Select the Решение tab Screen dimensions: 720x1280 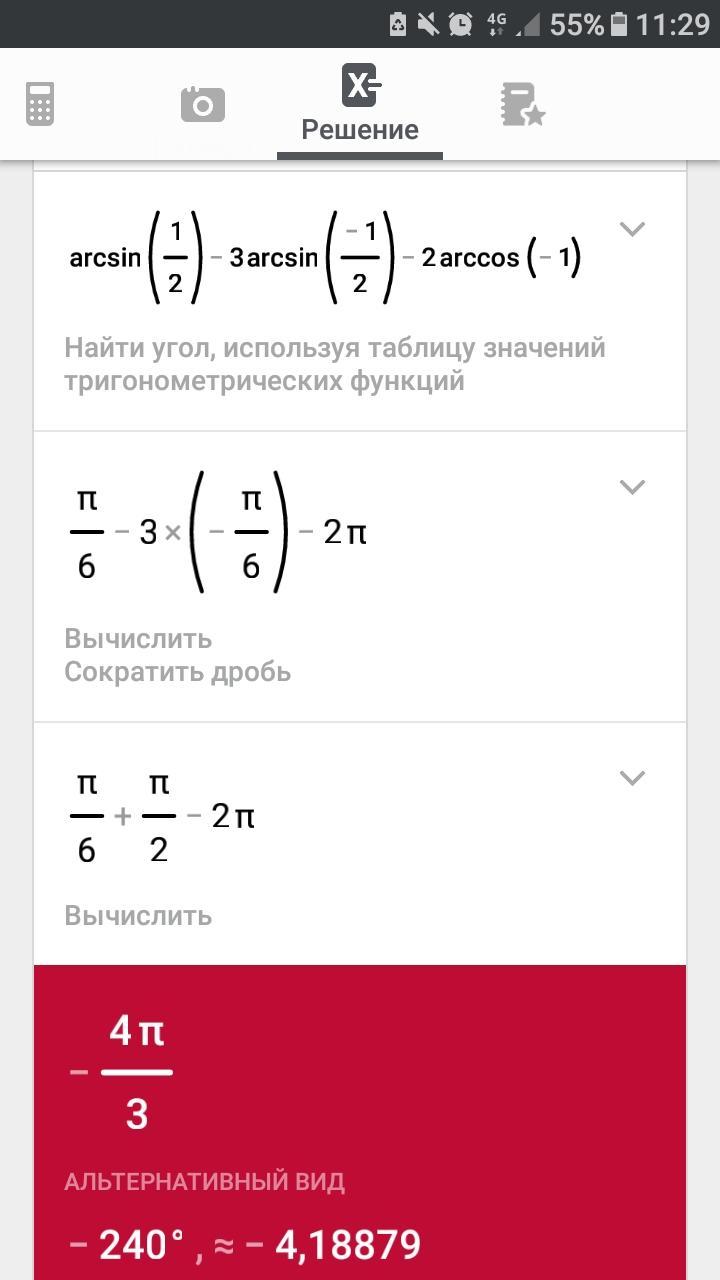360,104
